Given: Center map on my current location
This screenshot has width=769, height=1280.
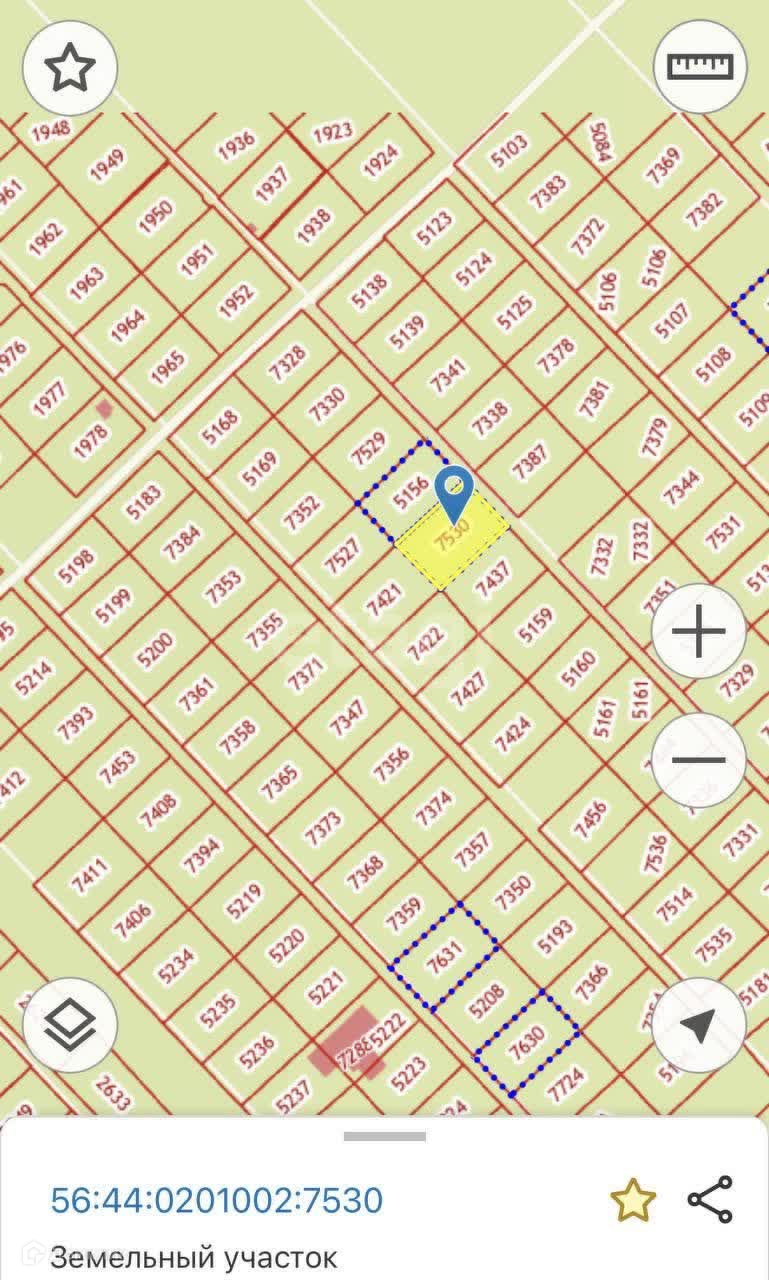Looking at the screenshot, I should [x=698, y=1025].
